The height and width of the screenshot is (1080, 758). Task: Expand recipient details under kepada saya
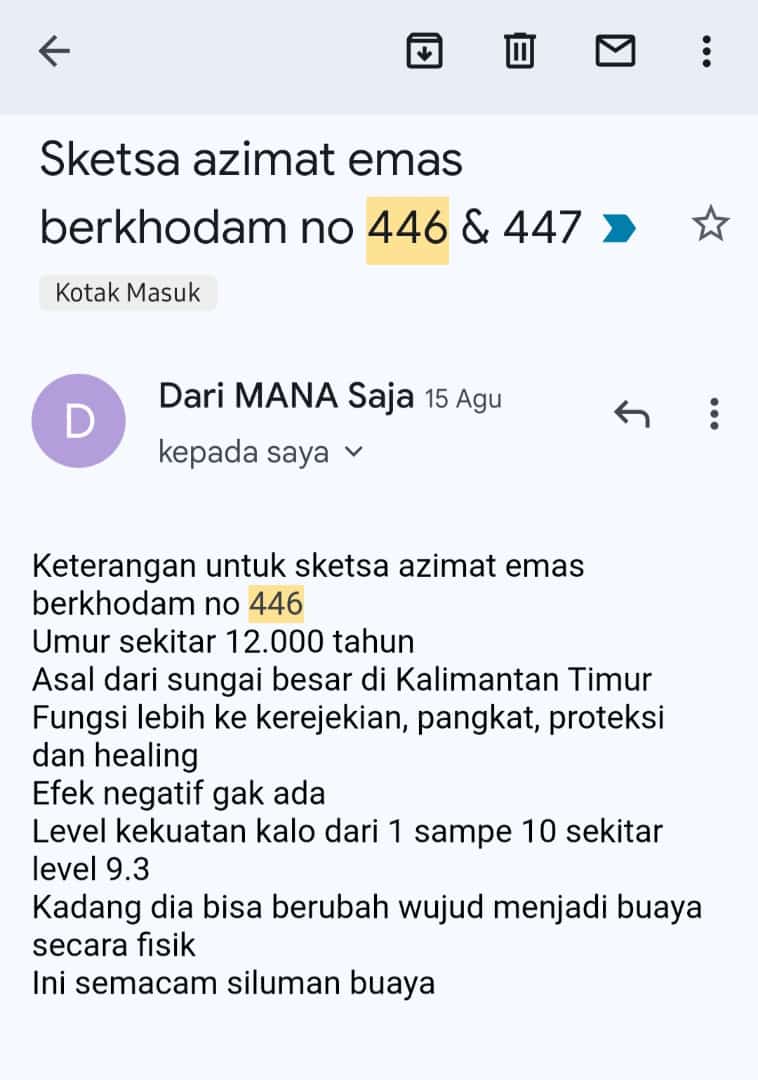352,452
